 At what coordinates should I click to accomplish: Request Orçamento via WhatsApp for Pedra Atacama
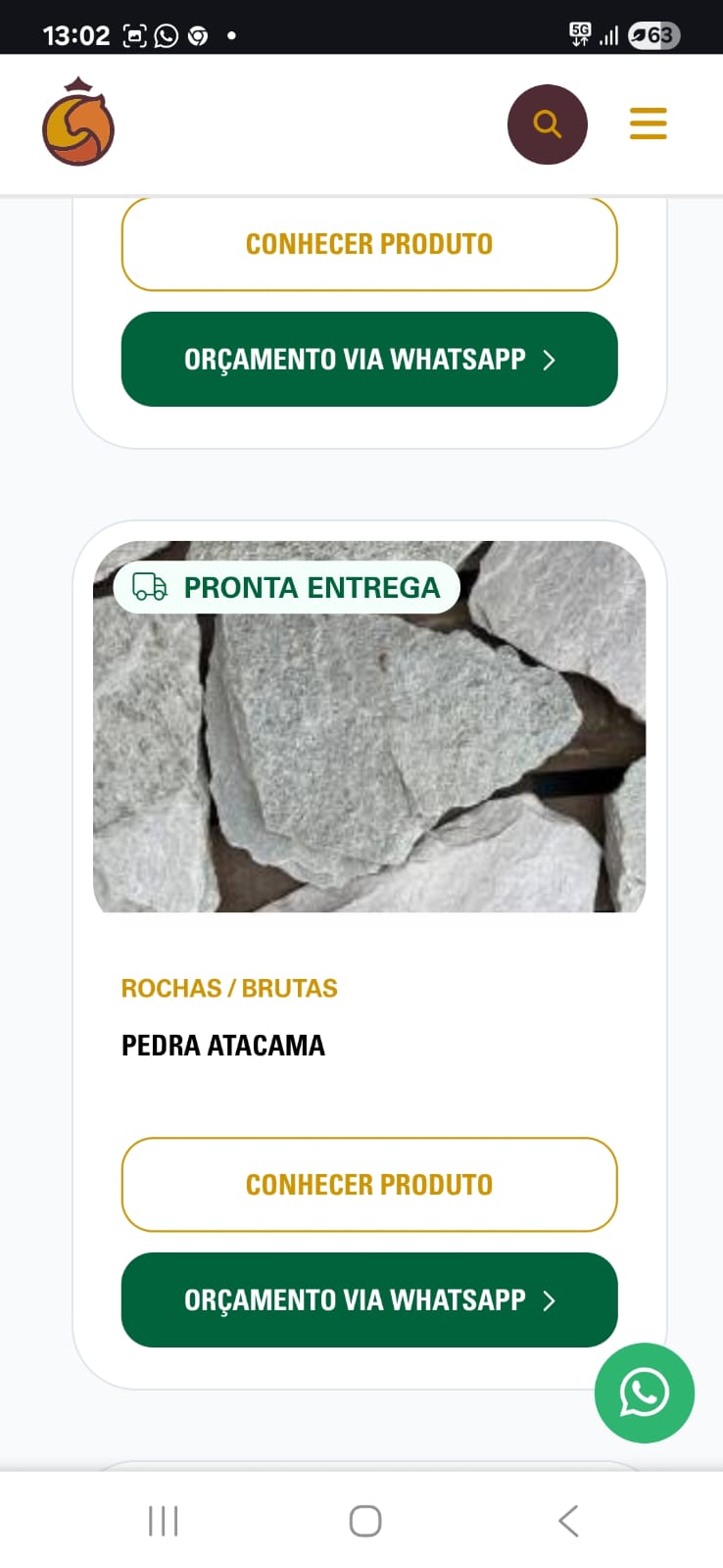click(369, 1300)
